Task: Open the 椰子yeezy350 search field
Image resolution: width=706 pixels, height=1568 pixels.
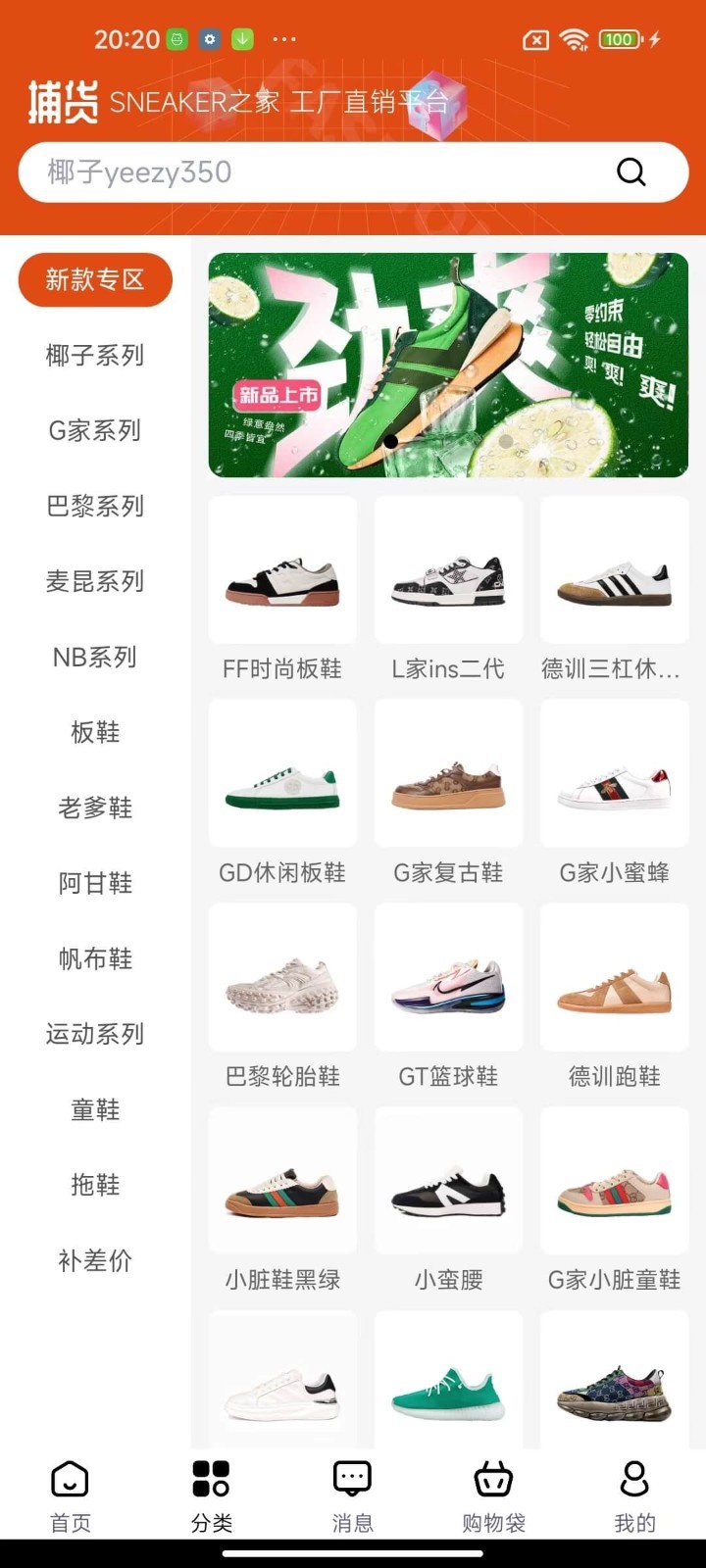Action: 353,172
